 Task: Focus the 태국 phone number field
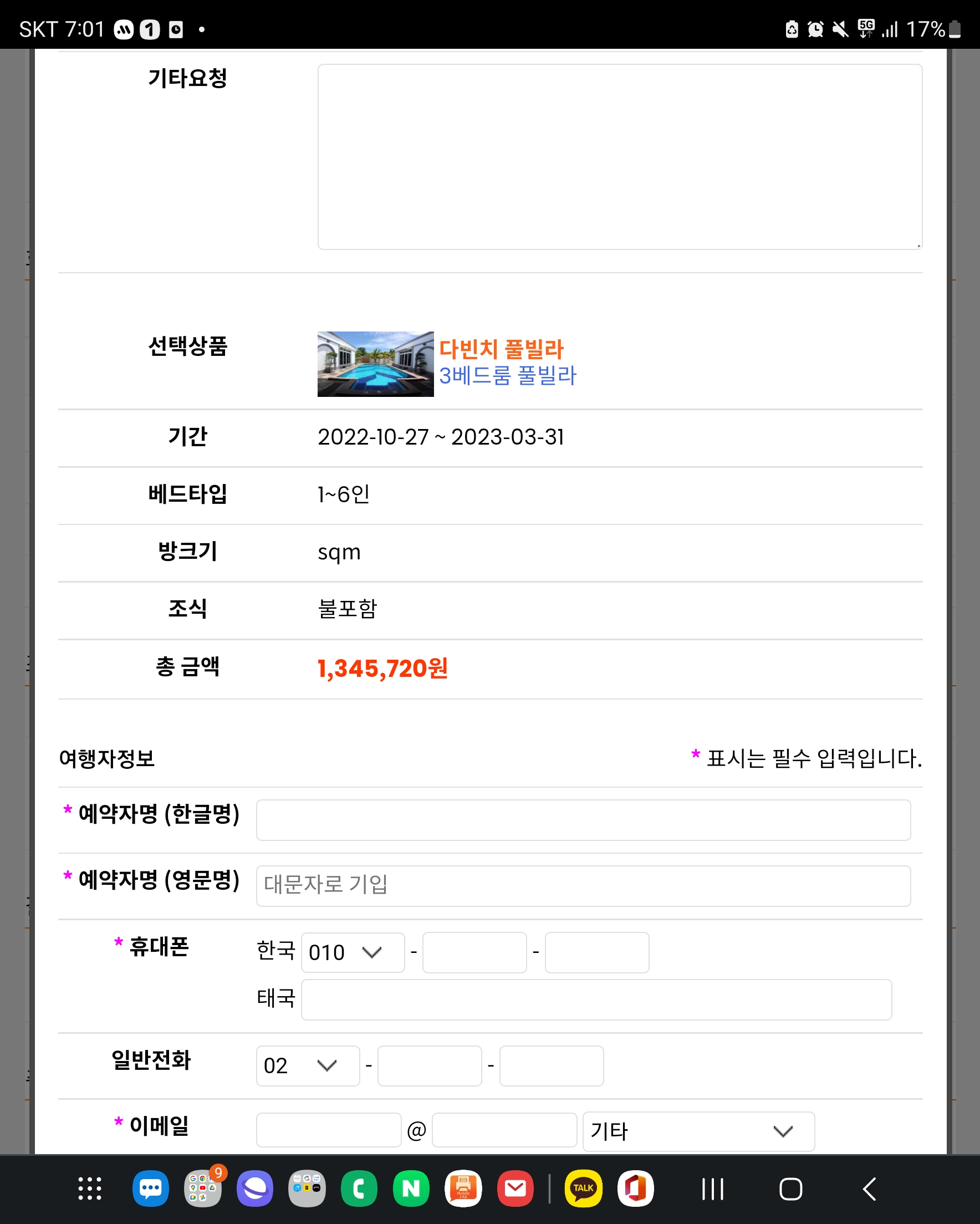[x=596, y=999]
